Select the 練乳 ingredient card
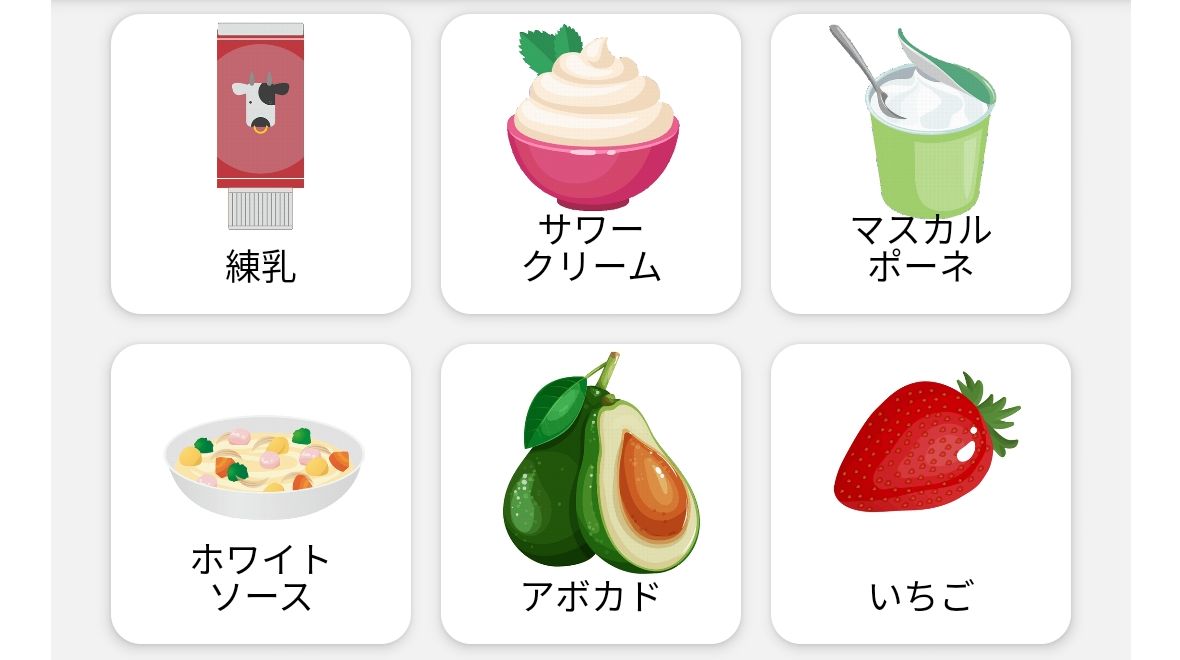The height and width of the screenshot is (660, 1180). point(260,164)
